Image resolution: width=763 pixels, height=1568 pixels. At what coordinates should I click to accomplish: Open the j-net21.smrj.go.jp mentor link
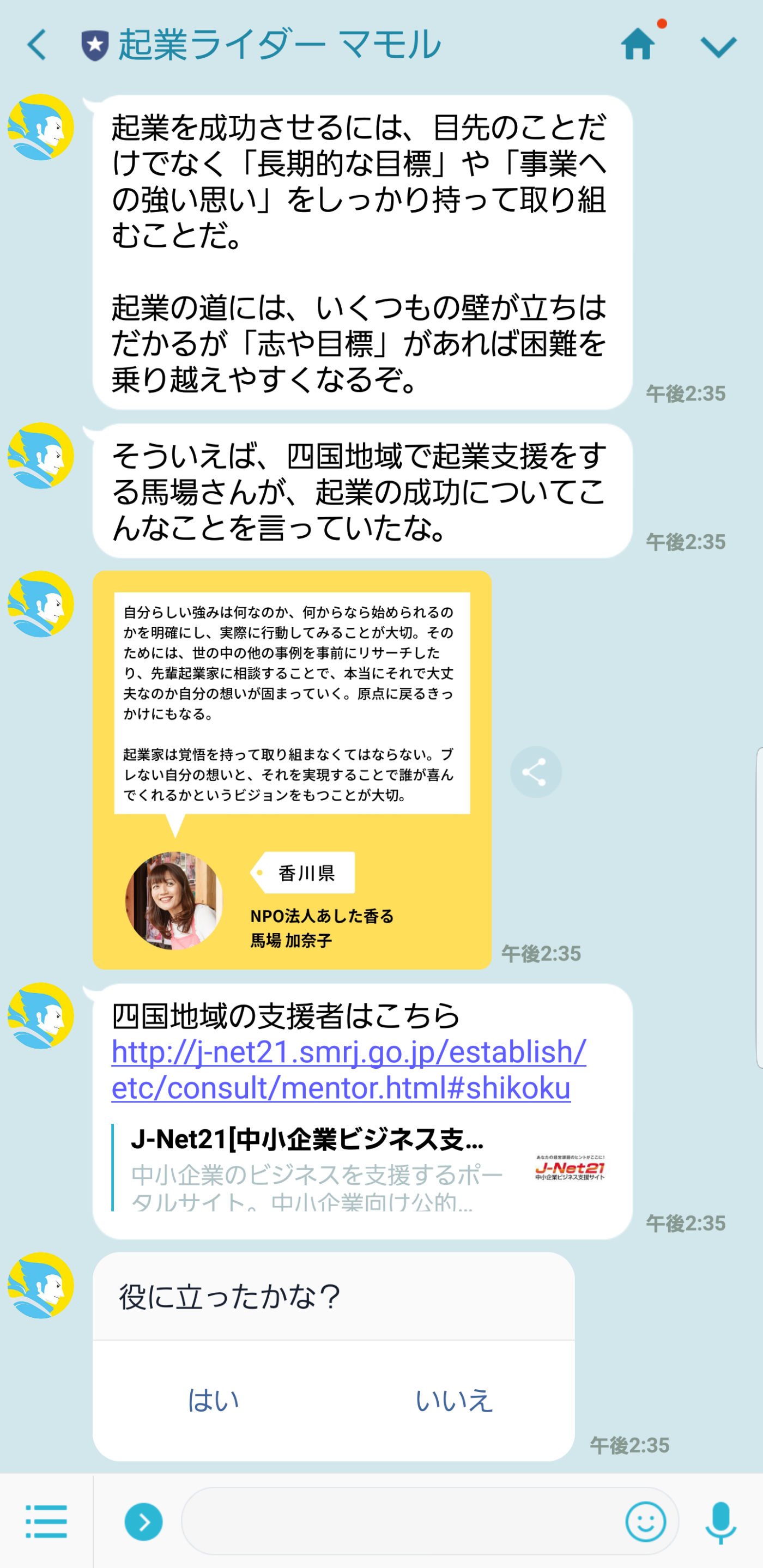point(349,1069)
